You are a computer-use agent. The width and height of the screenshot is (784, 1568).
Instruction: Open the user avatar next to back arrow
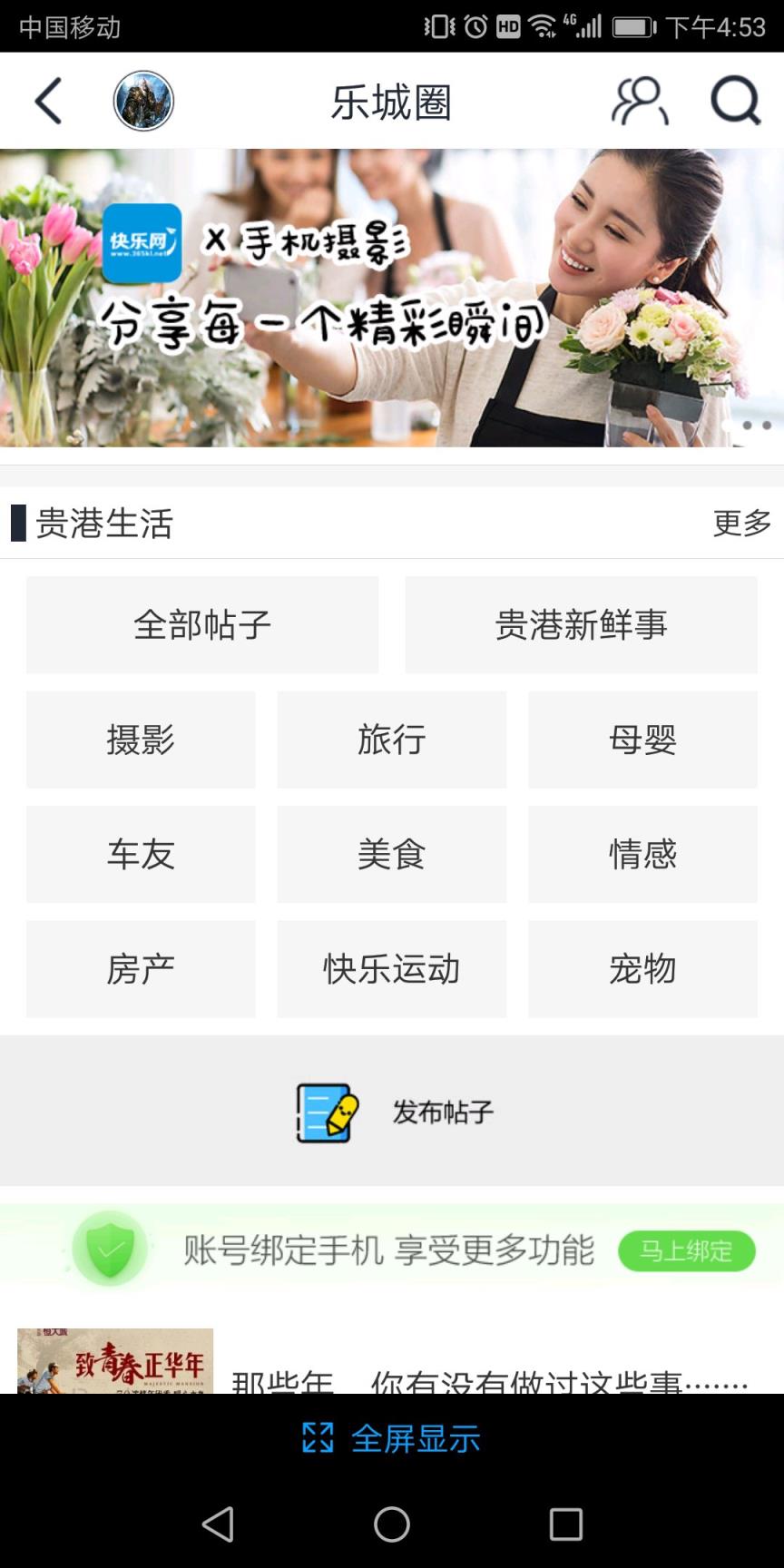coord(142,100)
